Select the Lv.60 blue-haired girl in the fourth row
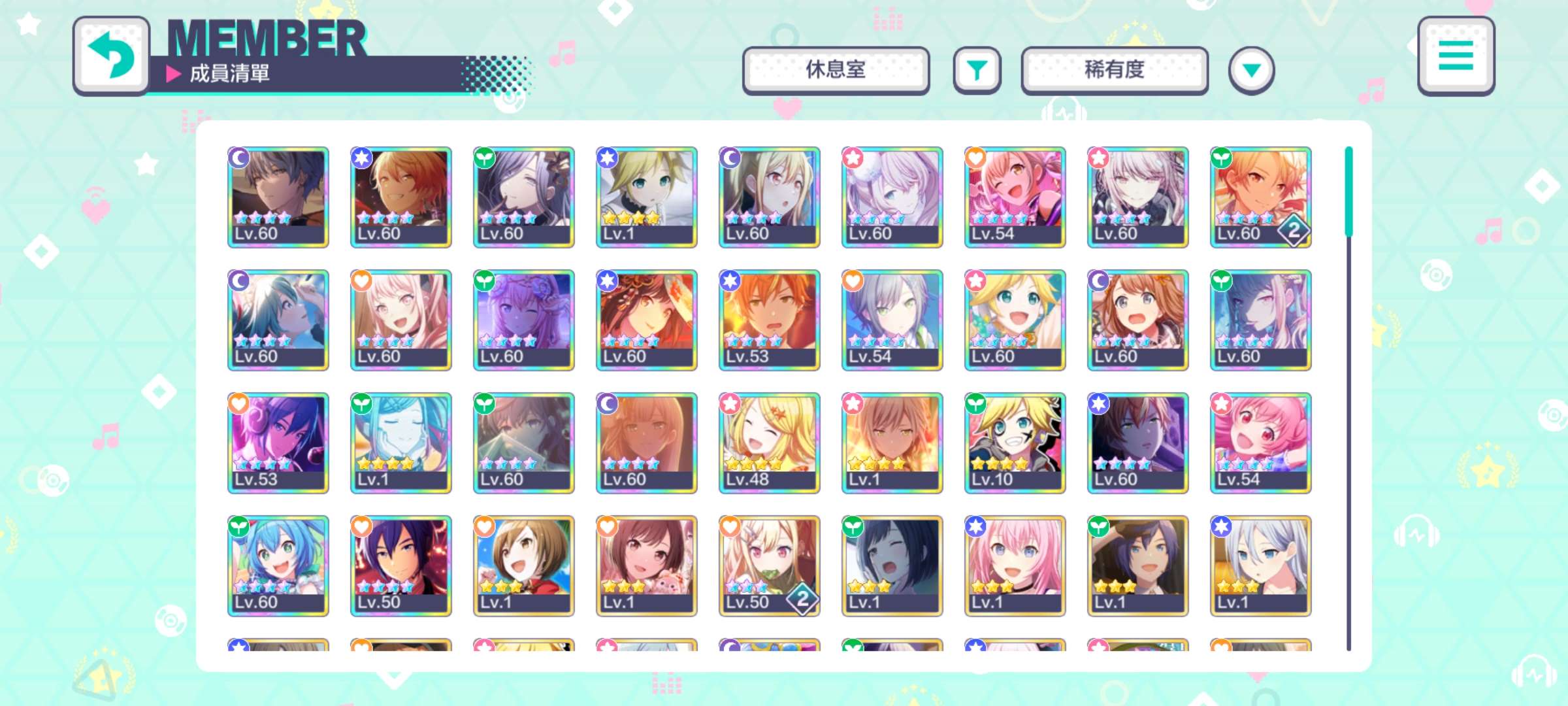 278,565
